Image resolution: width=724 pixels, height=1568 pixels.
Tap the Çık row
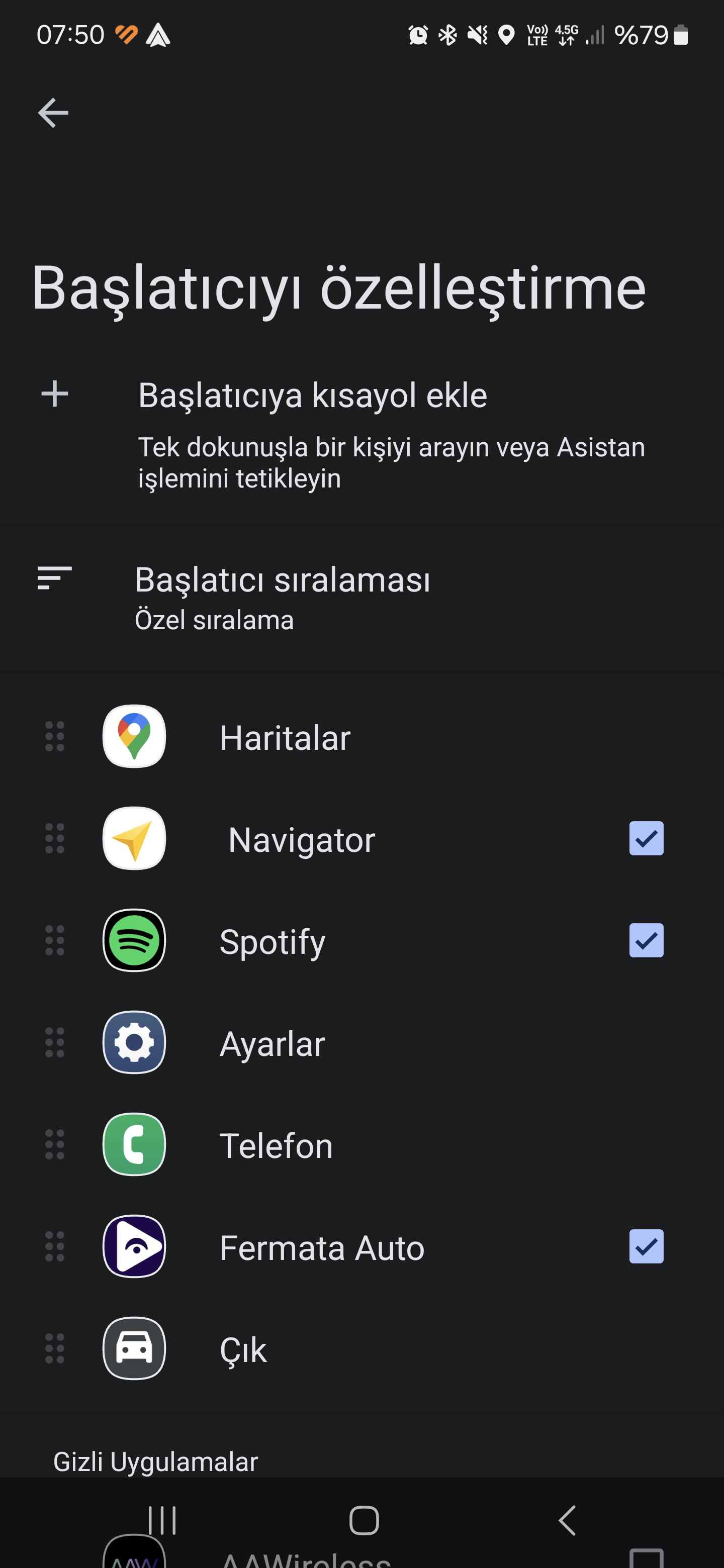(361, 1348)
